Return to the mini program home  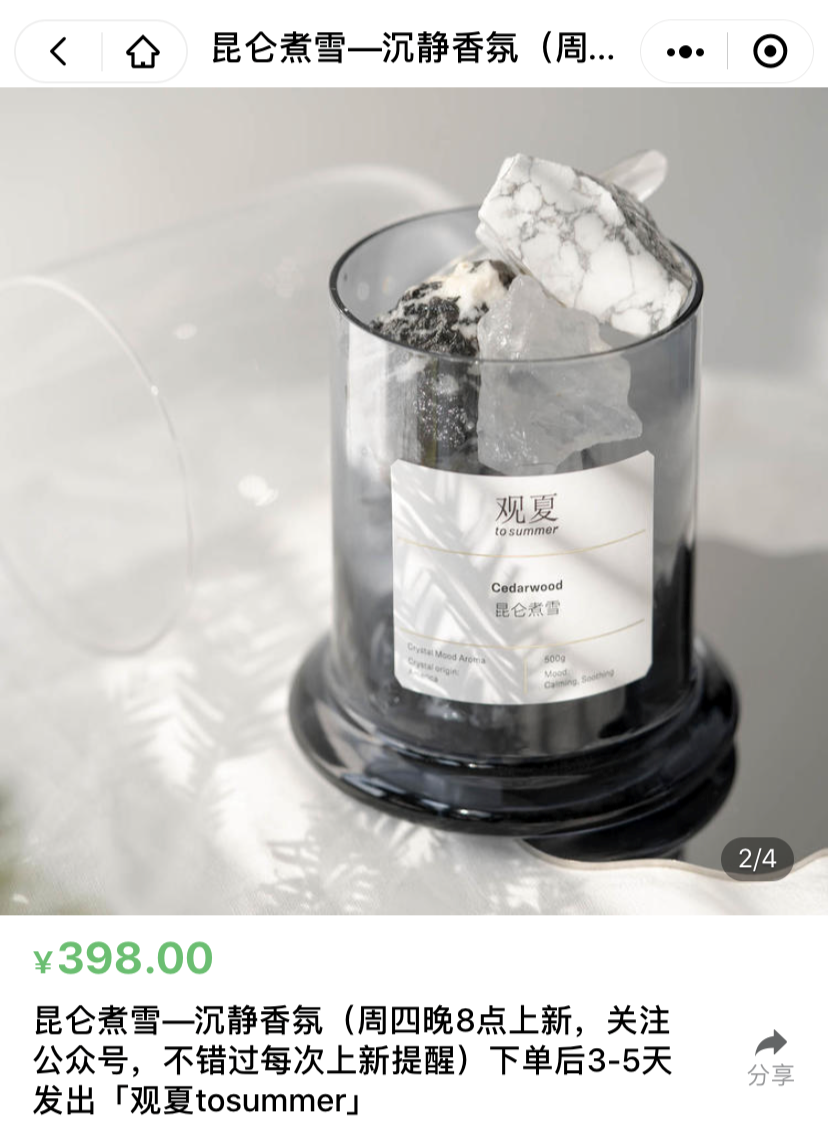(143, 51)
